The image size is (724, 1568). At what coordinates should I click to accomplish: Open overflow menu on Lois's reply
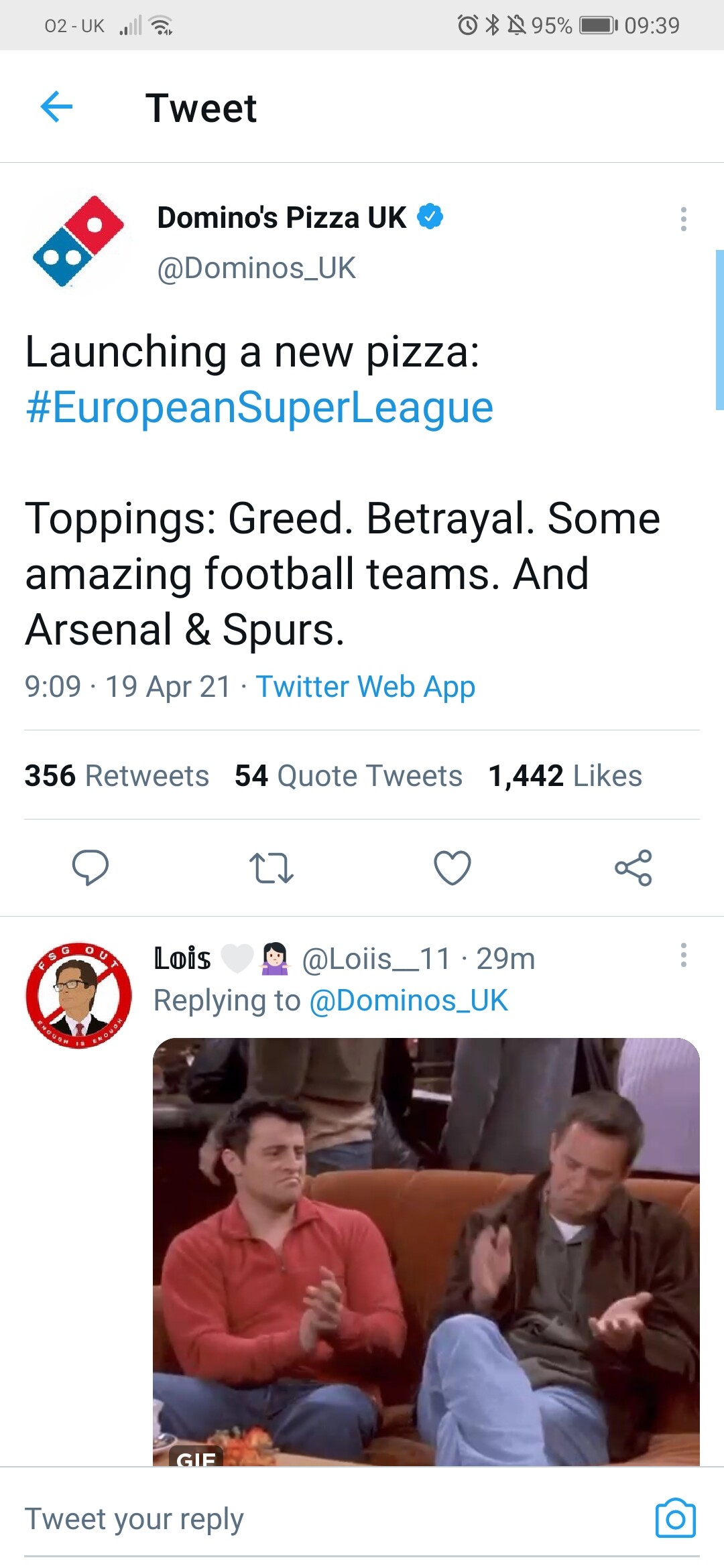[x=683, y=955]
